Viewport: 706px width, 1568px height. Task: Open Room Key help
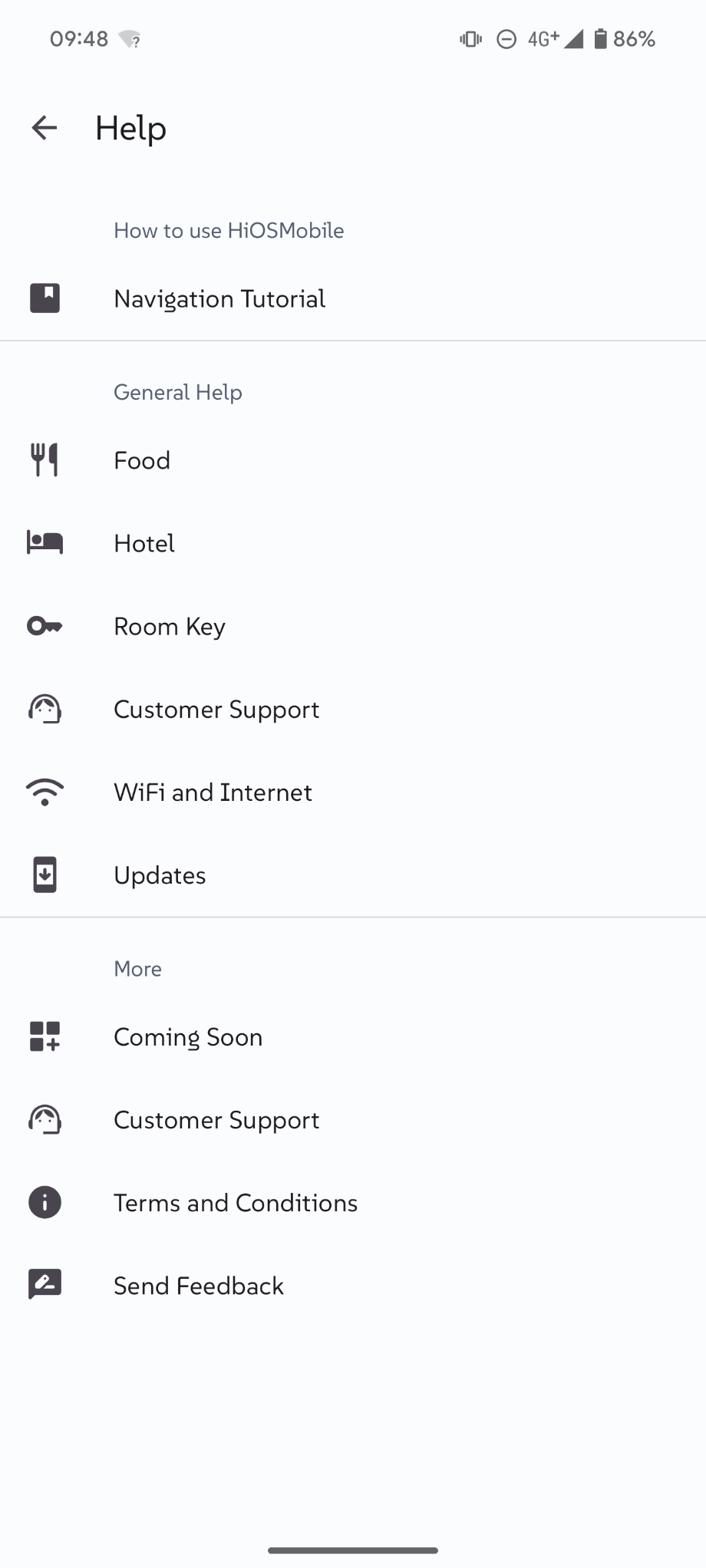(x=353, y=626)
